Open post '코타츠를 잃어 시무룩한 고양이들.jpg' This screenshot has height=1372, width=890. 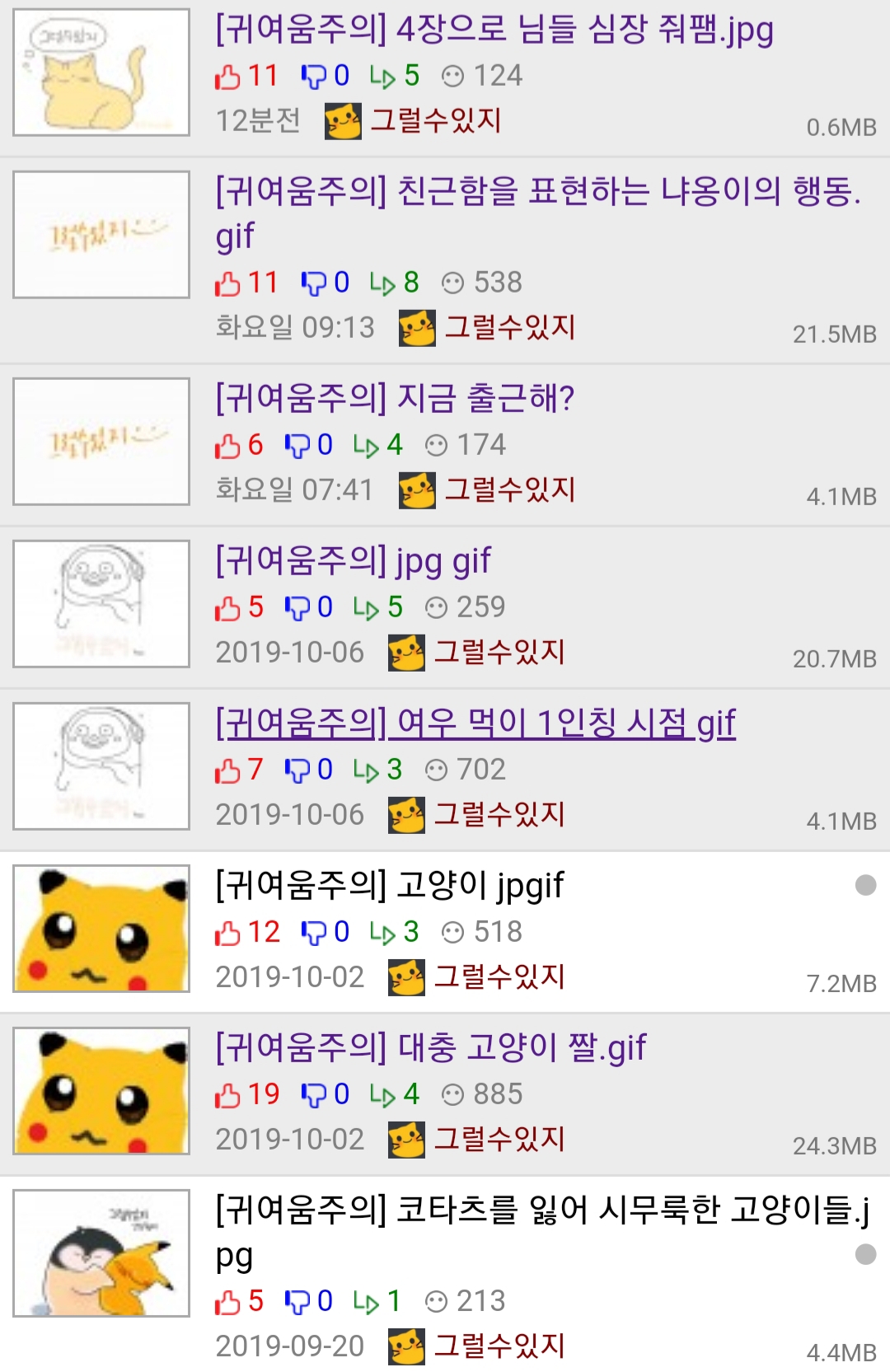pyautogui.click(x=541, y=1210)
